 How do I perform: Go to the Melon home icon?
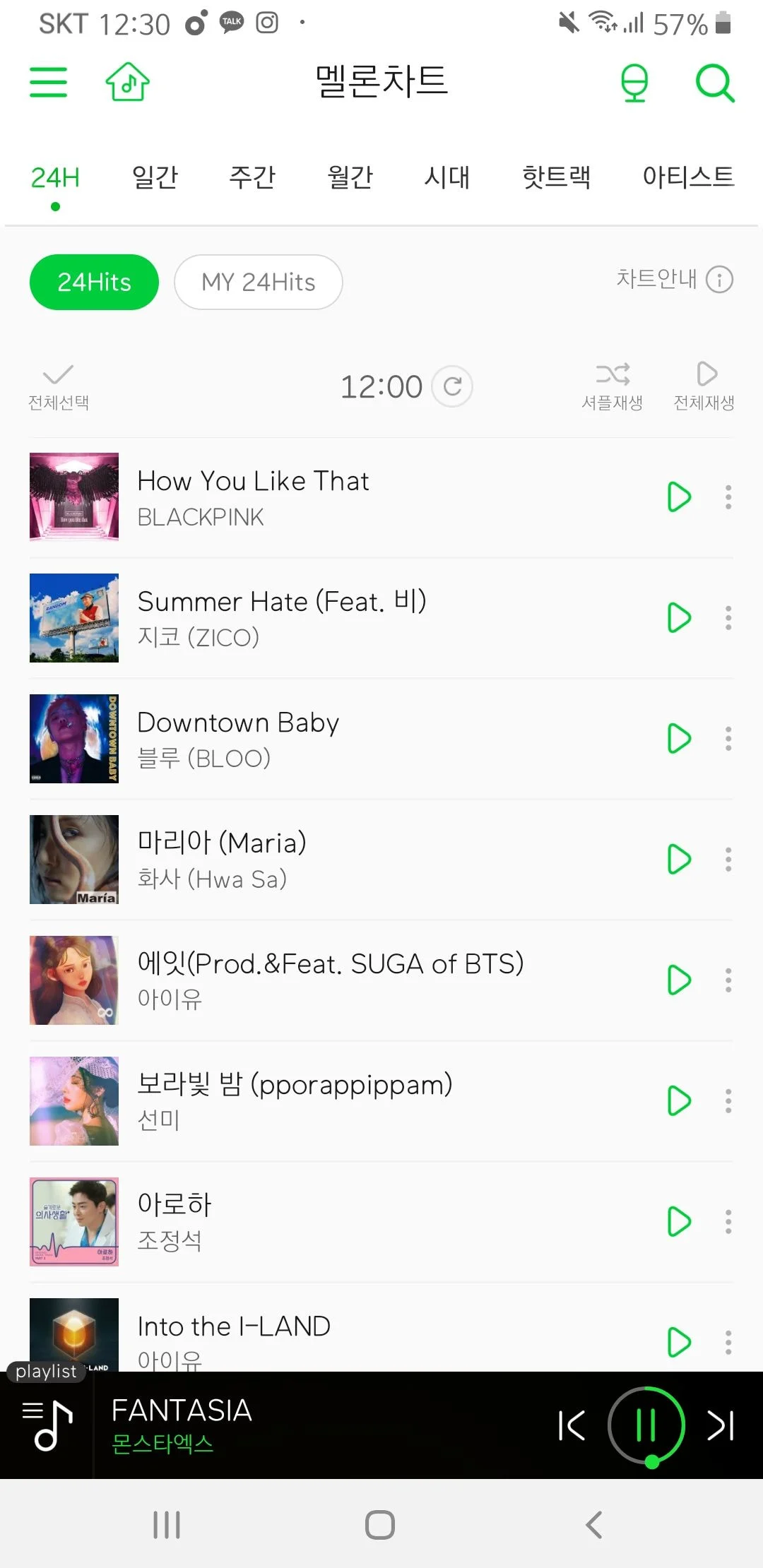click(x=127, y=82)
